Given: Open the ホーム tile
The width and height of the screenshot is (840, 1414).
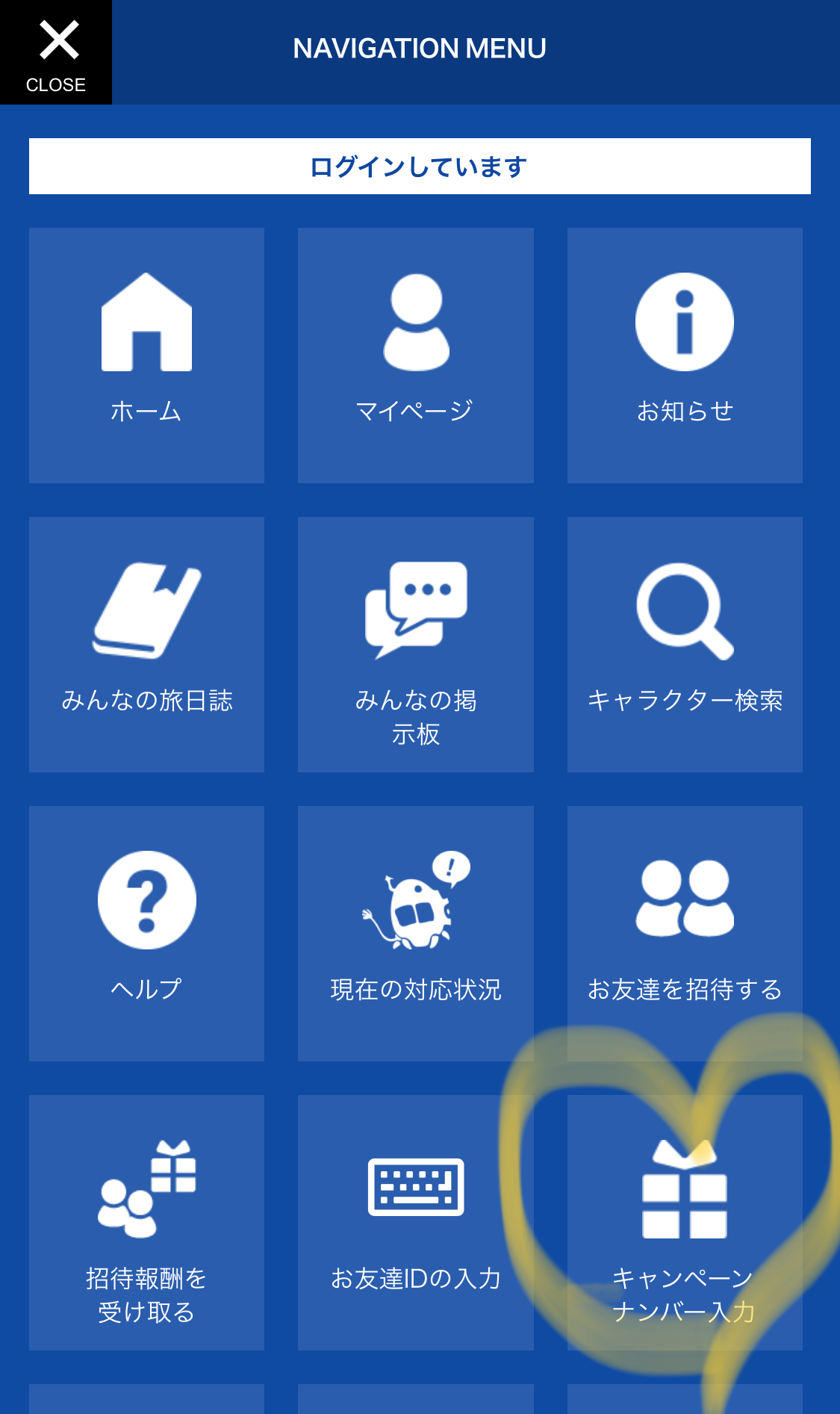Looking at the screenshot, I should (x=146, y=355).
